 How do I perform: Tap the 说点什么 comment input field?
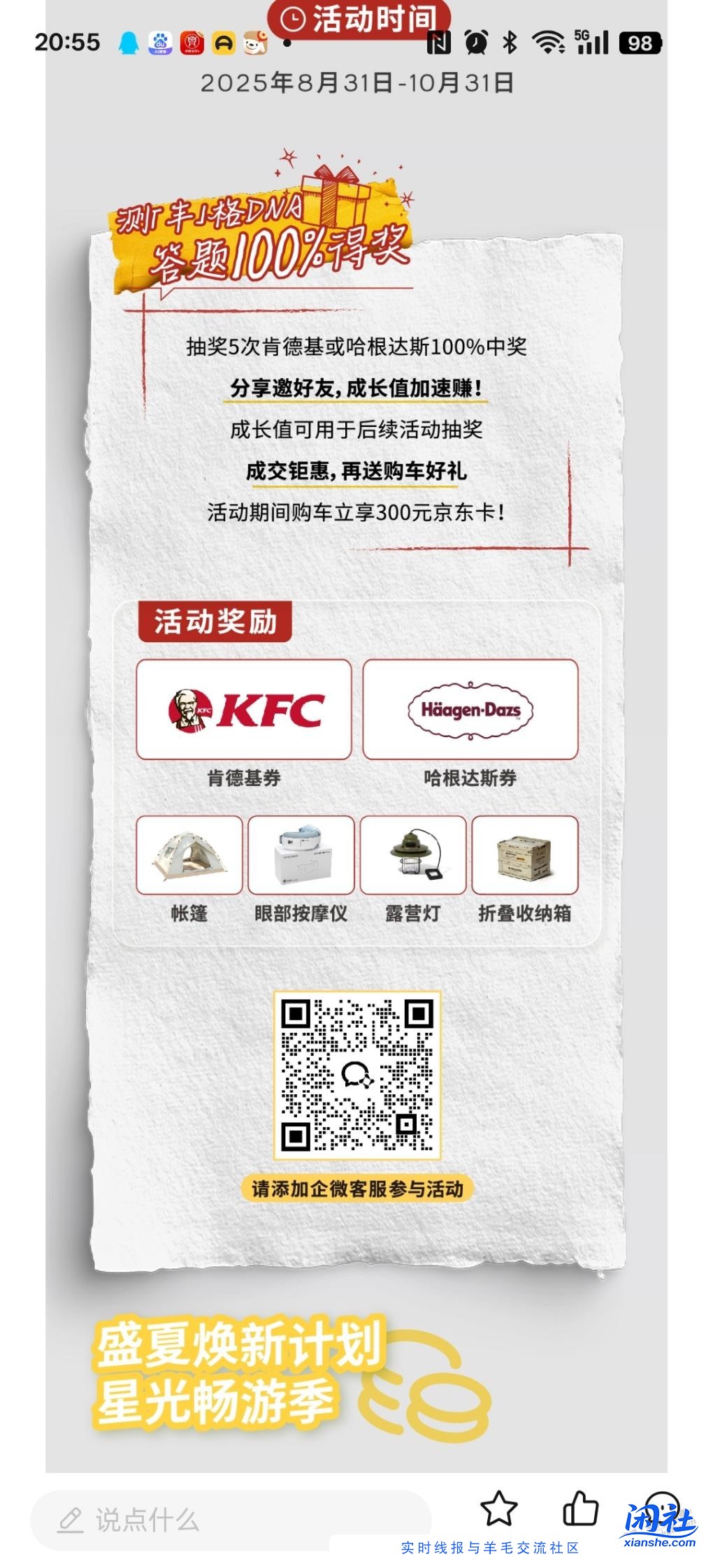point(231,1519)
